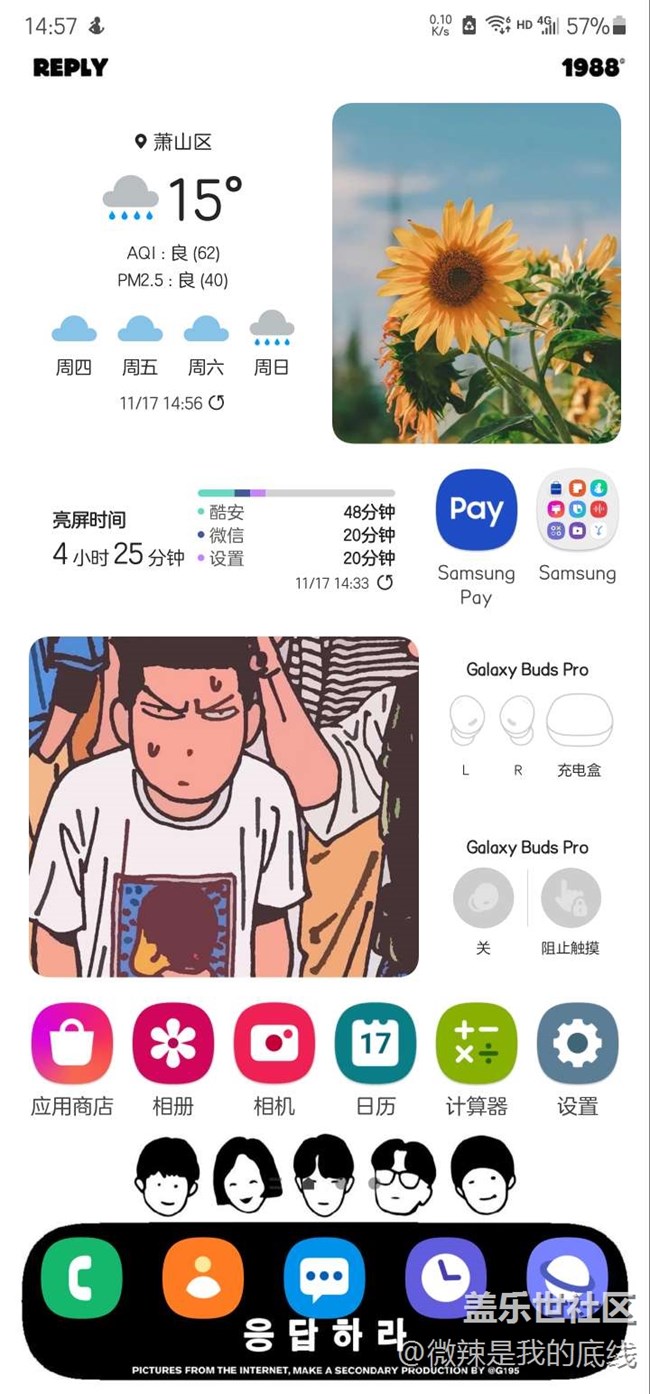The width and height of the screenshot is (650, 1394).
Task: Toggle Galaxy Buds Pro noise control 关
Action: coord(483,898)
